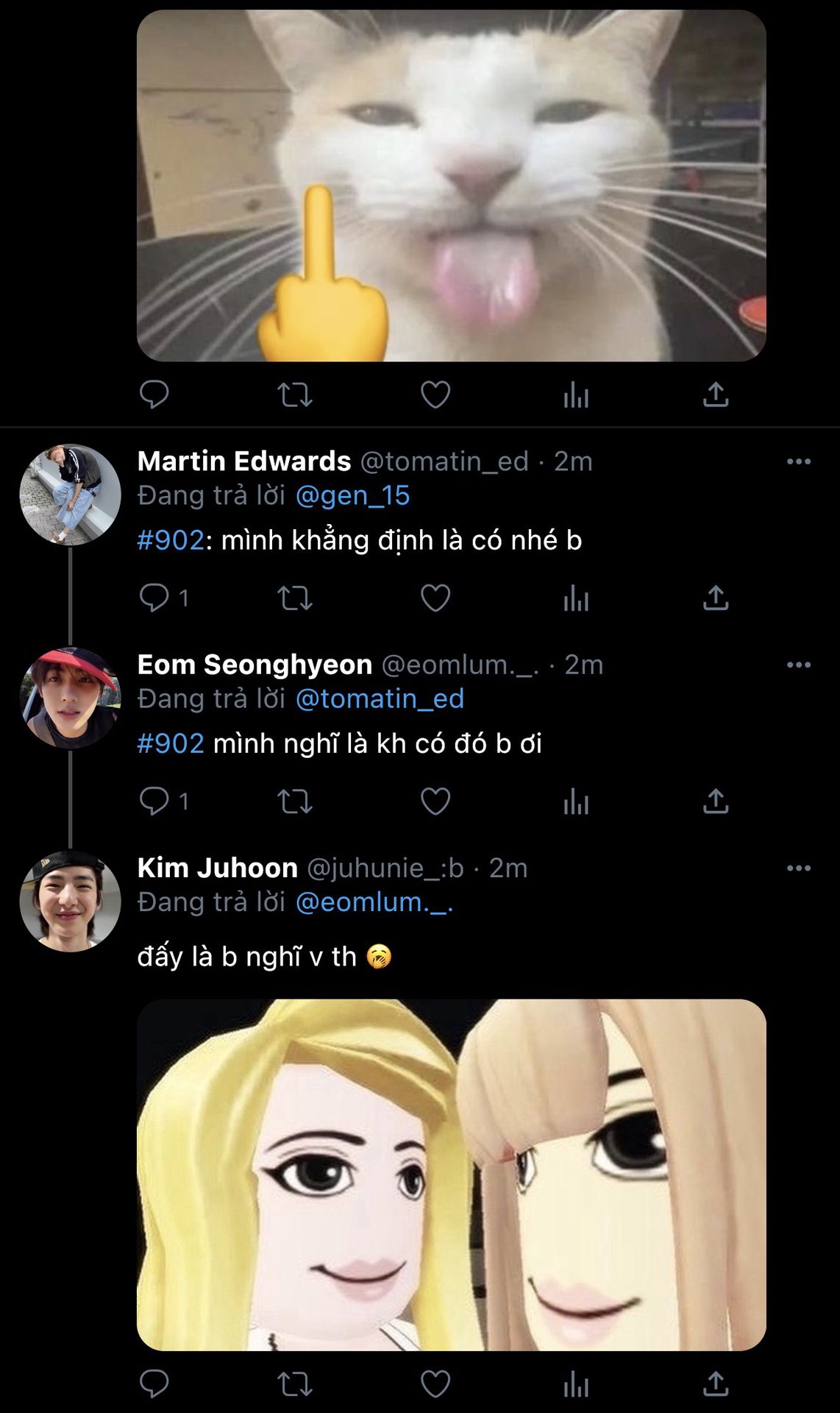This screenshot has height=1413, width=840.
Task: Open the cat image in the tweet
Action: tap(452, 185)
